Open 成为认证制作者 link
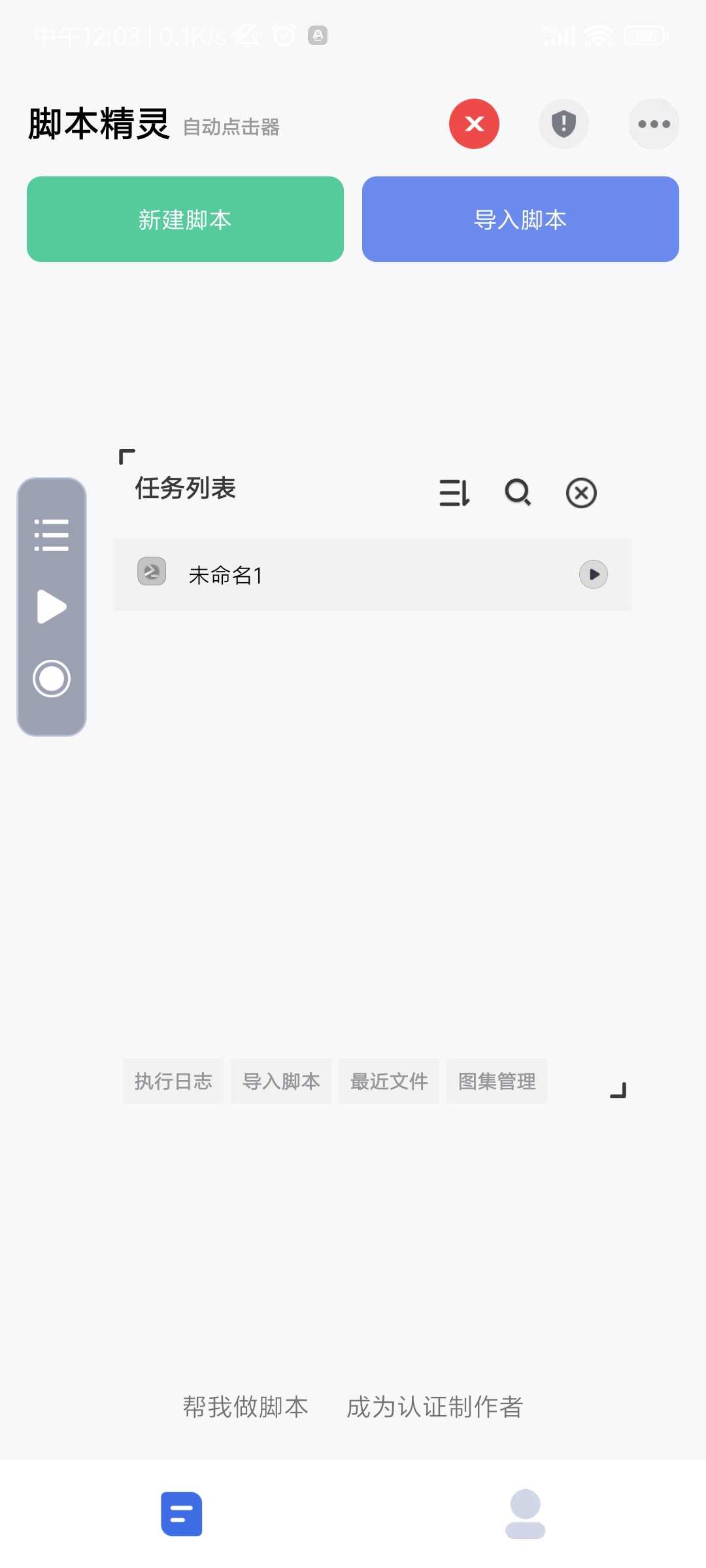The width and height of the screenshot is (706, 1568). [435, 1407]
